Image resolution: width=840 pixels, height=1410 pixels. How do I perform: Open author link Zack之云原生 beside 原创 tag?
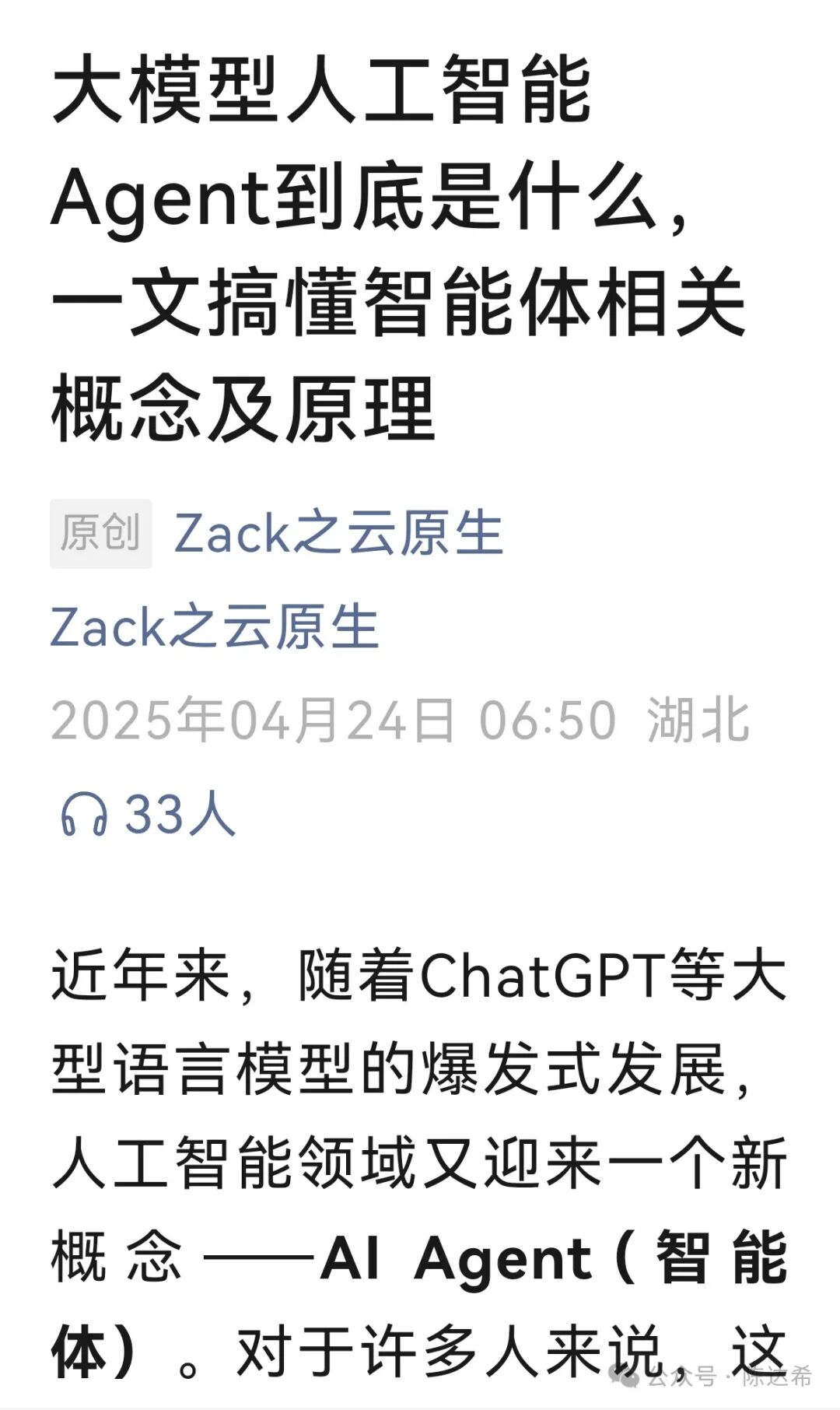click(338, 534)
